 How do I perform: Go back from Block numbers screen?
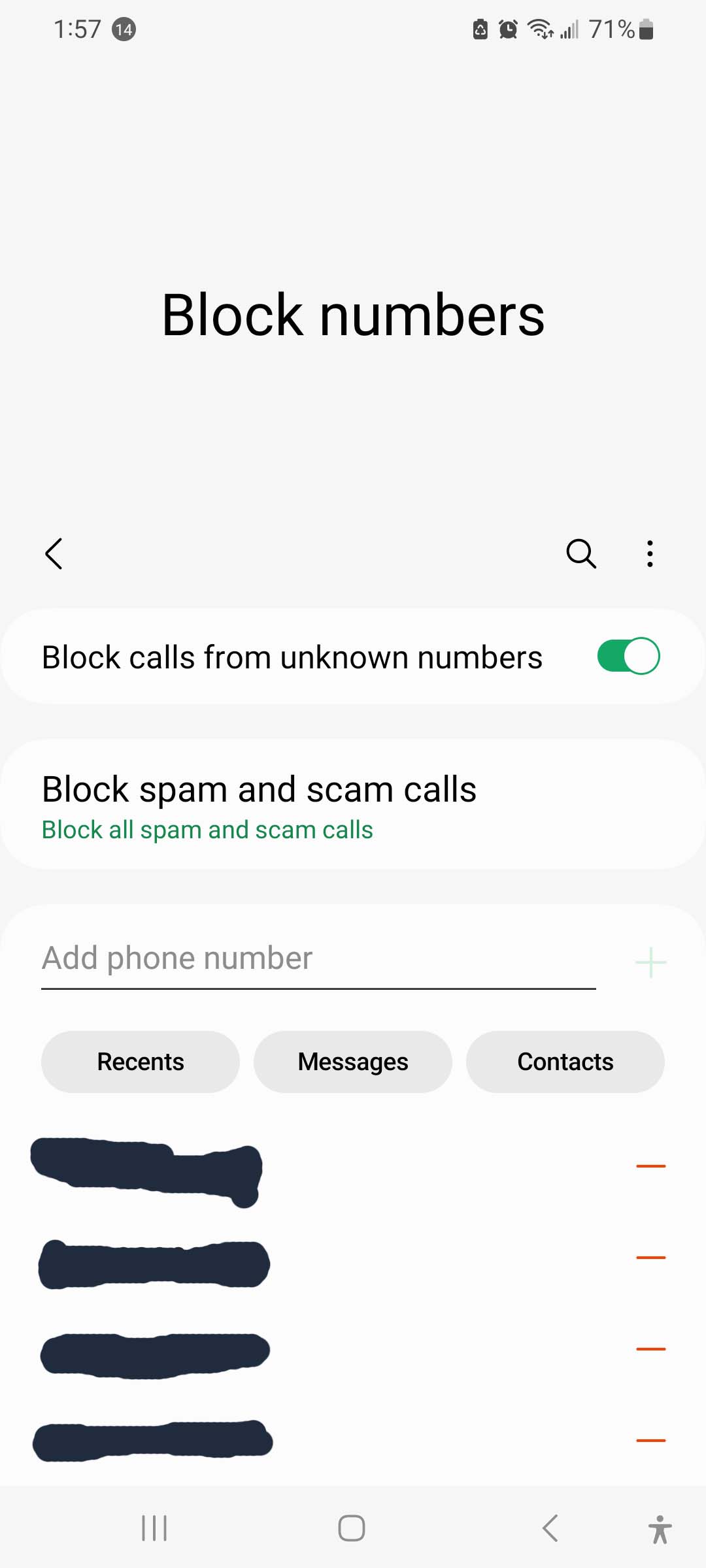click(54, 554)
